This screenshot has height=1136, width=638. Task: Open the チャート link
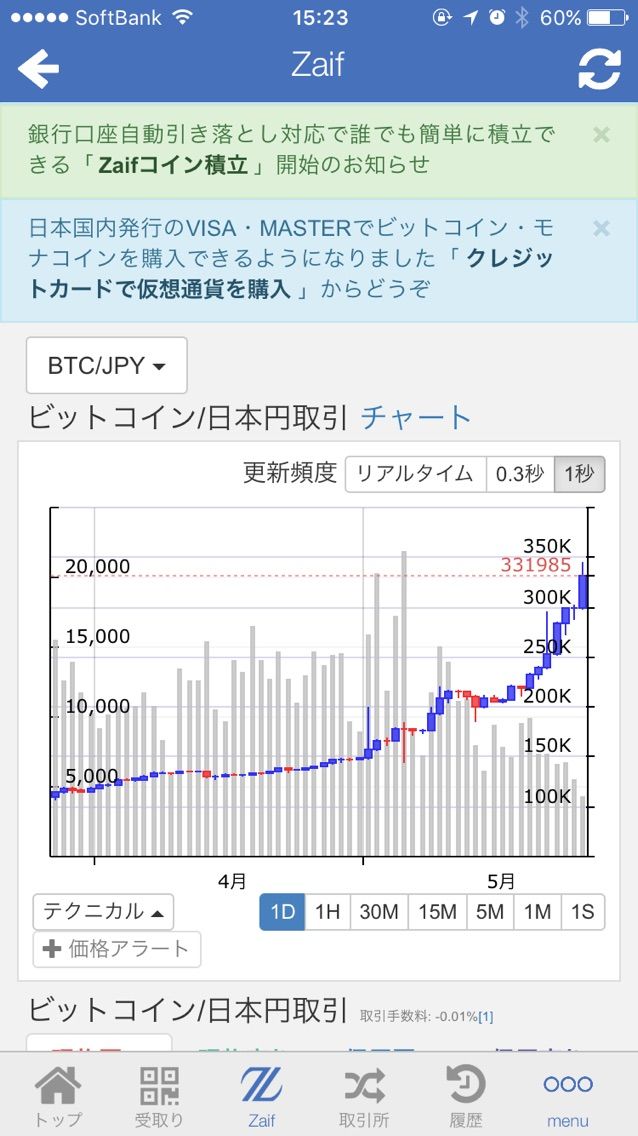tap(416, 418)
